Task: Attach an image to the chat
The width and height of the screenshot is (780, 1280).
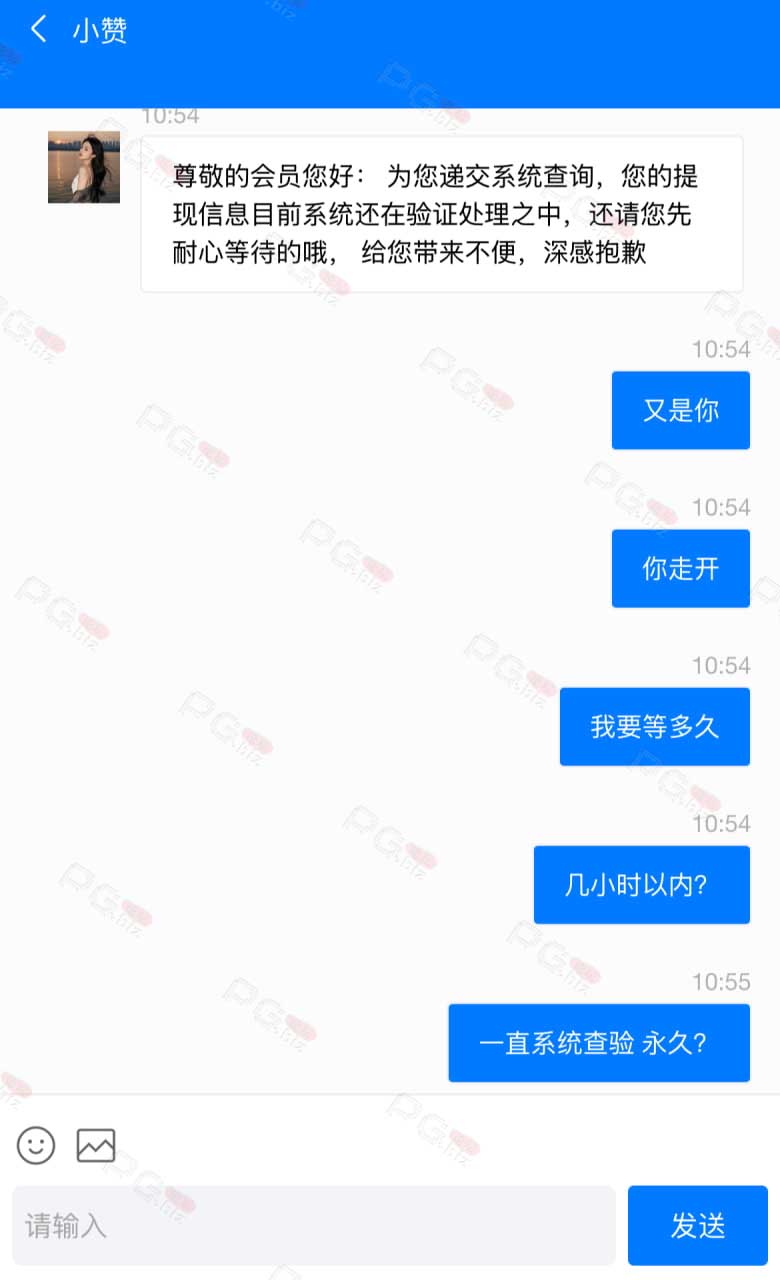Action: coord(96,1145)
